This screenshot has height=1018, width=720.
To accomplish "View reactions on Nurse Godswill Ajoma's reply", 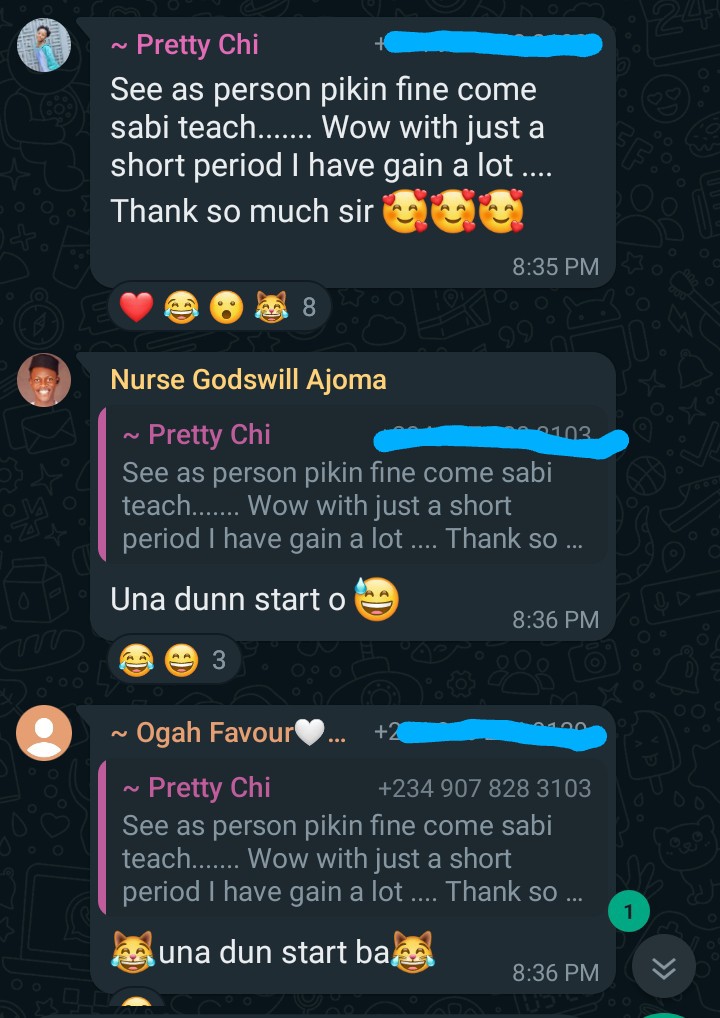I will 174,660.
